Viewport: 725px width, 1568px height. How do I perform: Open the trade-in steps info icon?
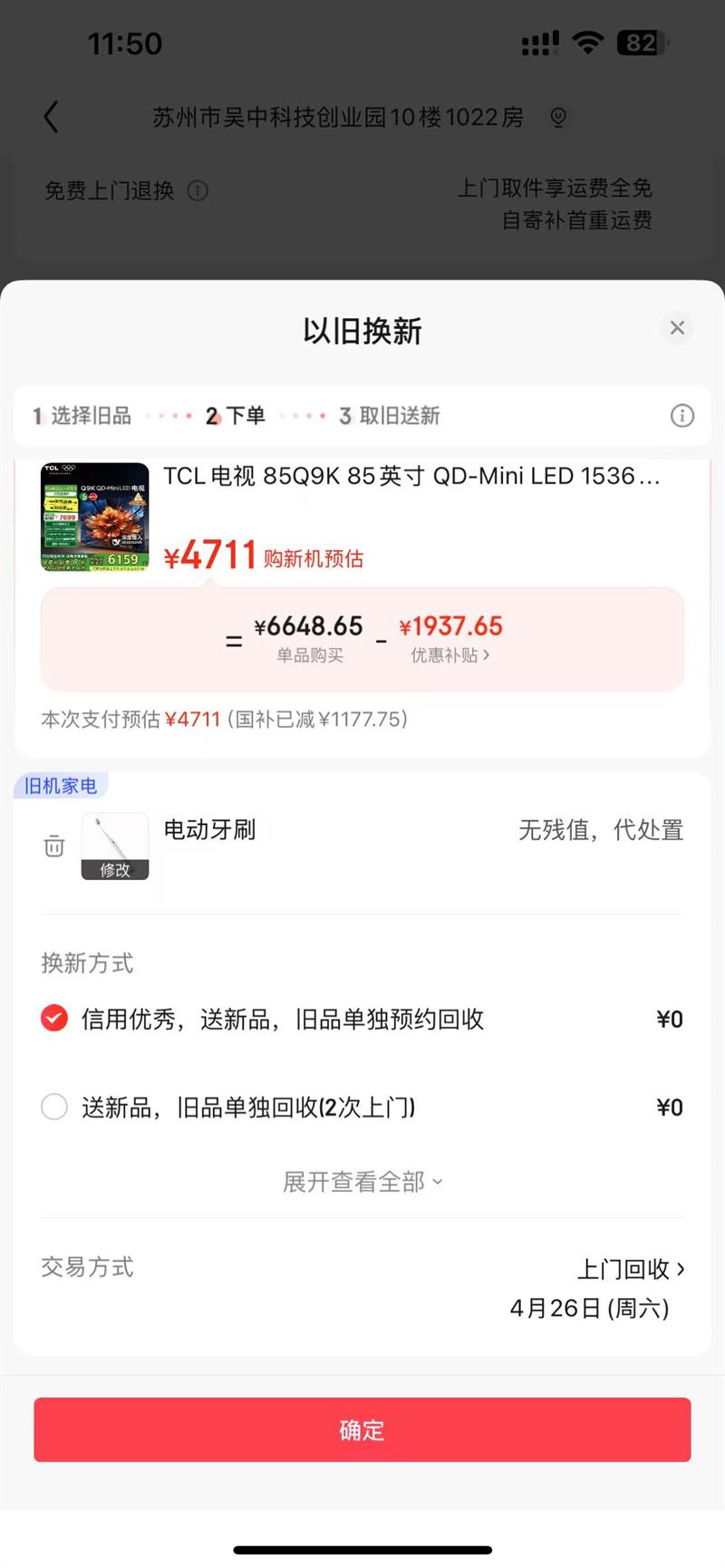[681, 416]
